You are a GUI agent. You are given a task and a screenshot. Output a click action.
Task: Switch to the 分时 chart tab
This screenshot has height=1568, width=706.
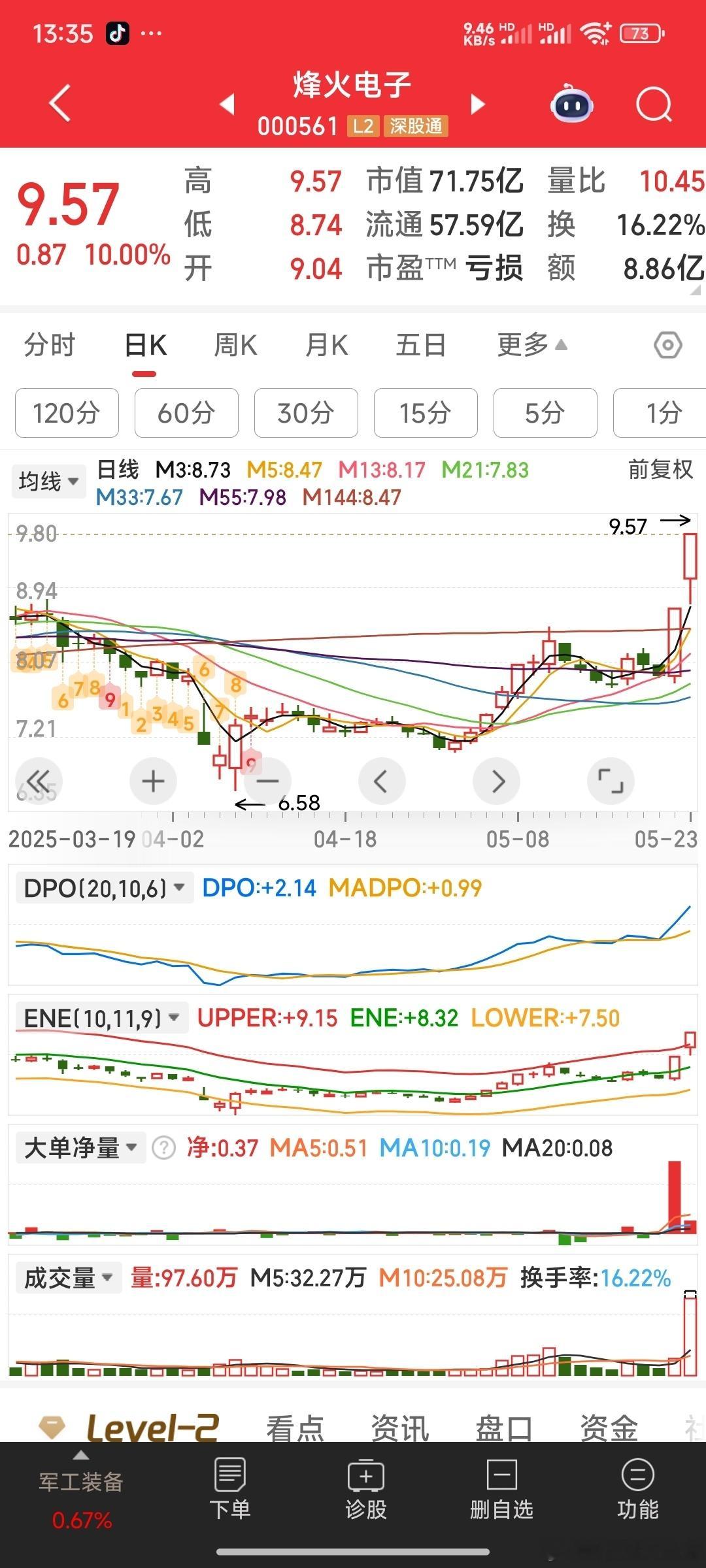pyautogui.click(x=50, y=345)
